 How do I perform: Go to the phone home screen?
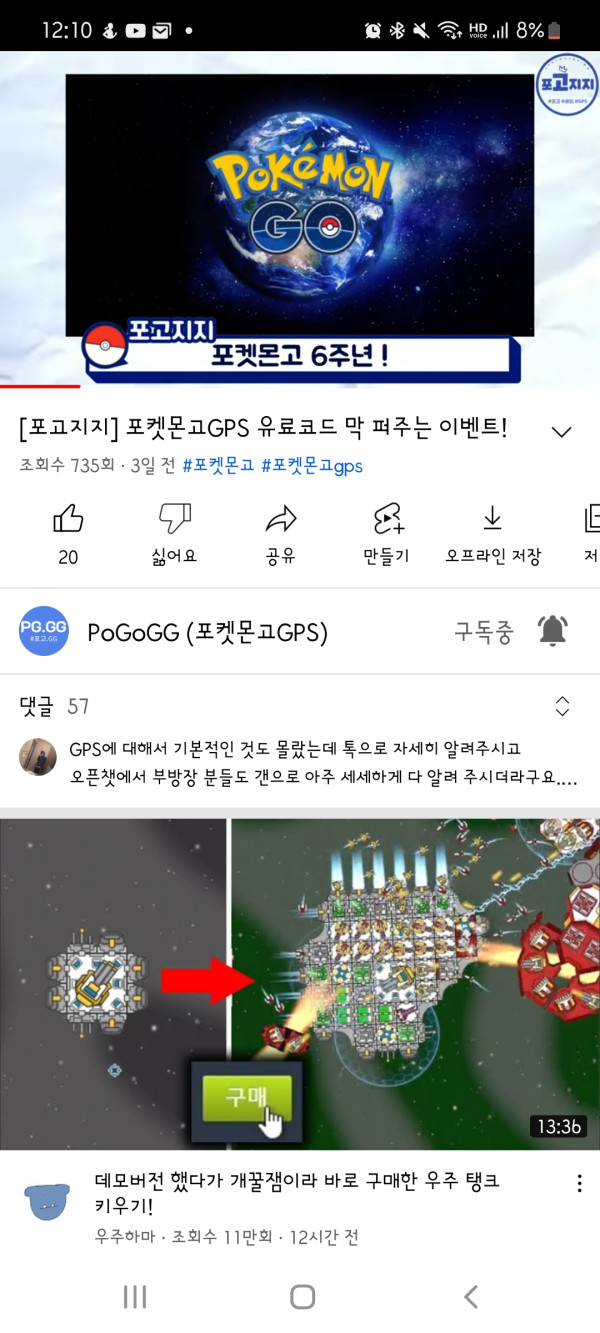coord(302,1297)
